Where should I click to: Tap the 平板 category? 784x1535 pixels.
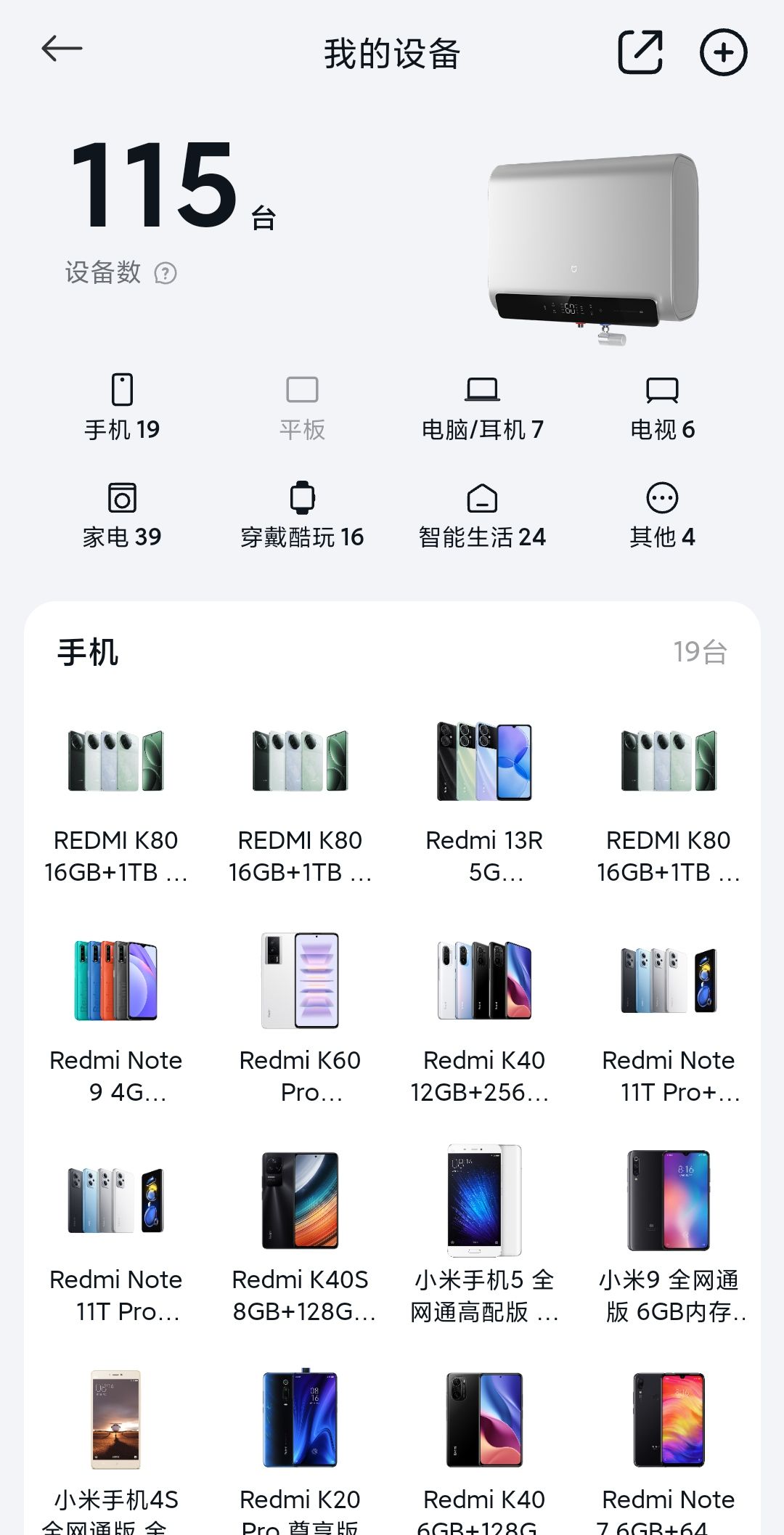[302, 407]
